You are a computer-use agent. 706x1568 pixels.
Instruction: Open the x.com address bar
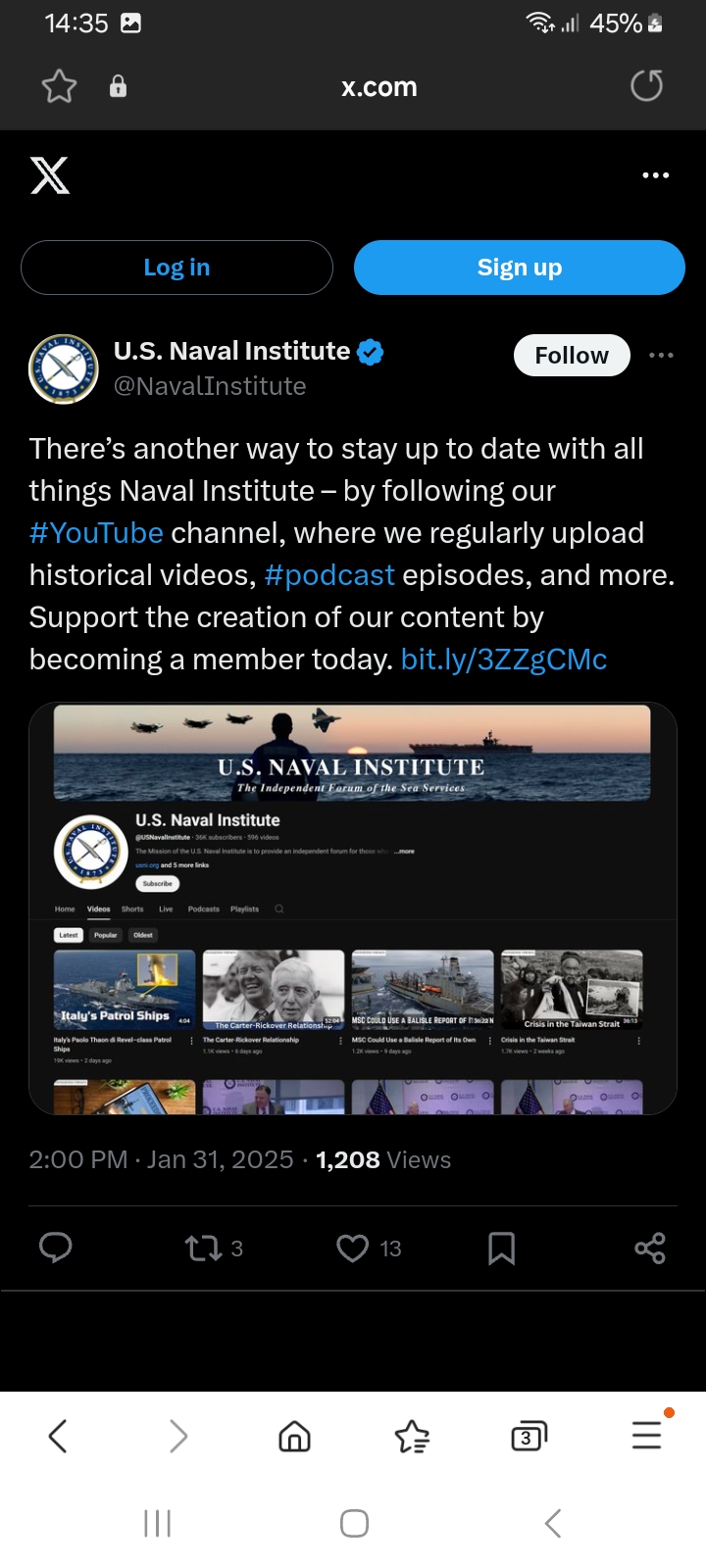379,86
